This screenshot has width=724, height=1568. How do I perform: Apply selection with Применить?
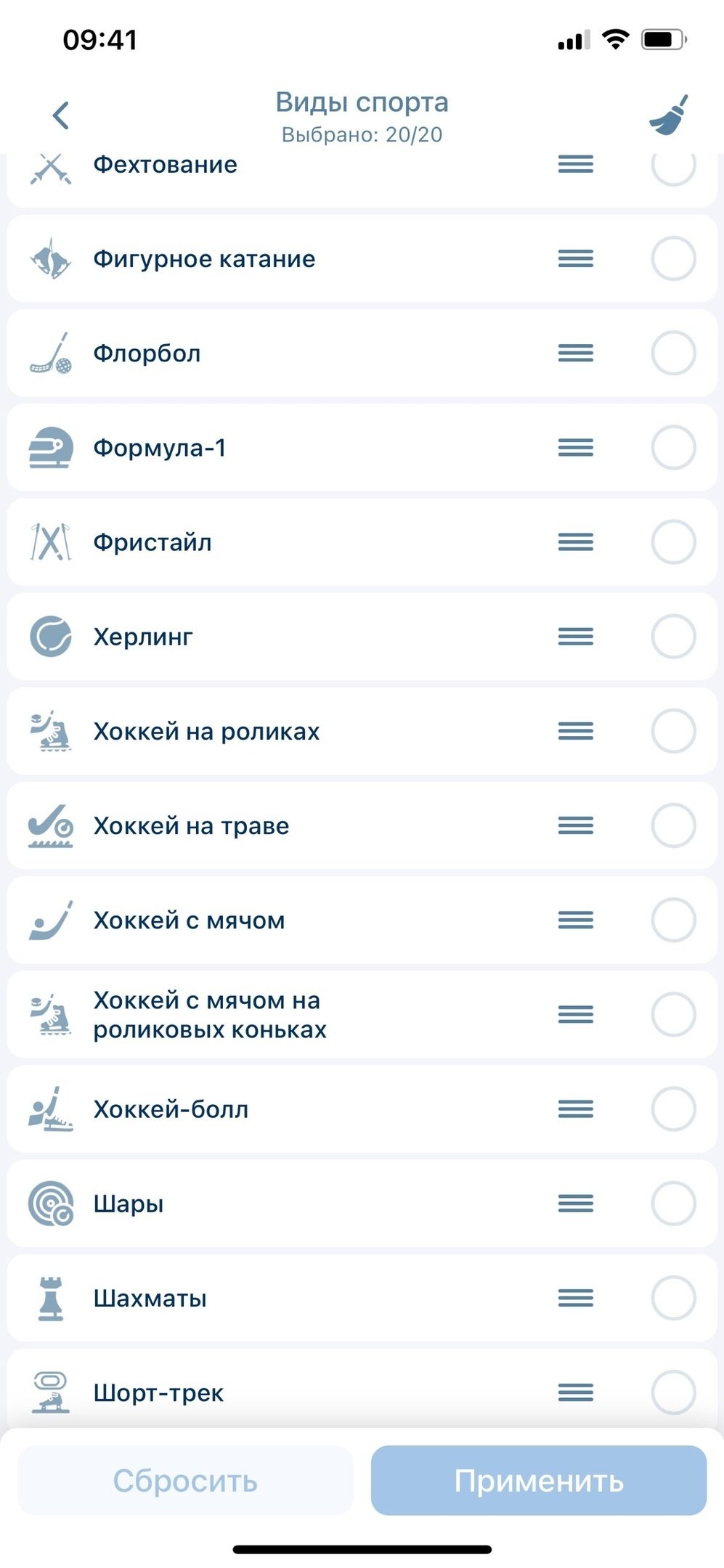[x=539, y=1480]
